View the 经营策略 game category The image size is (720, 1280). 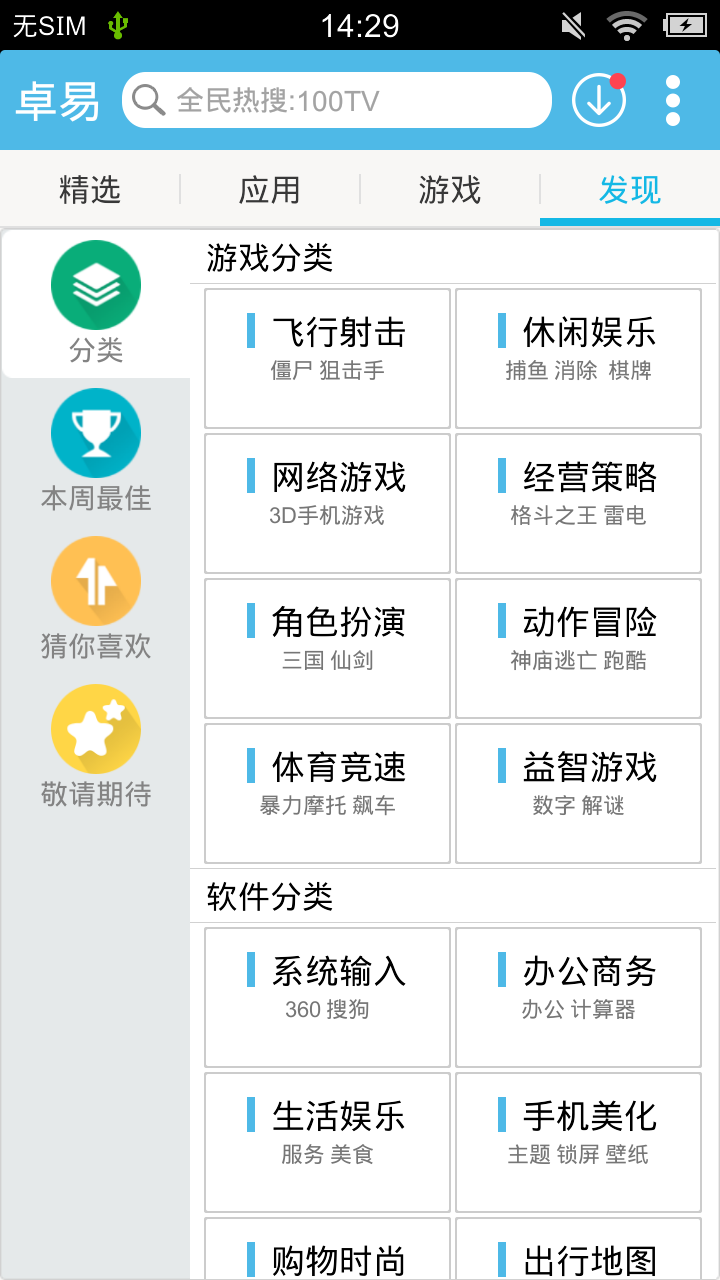[x=578, y=503]
